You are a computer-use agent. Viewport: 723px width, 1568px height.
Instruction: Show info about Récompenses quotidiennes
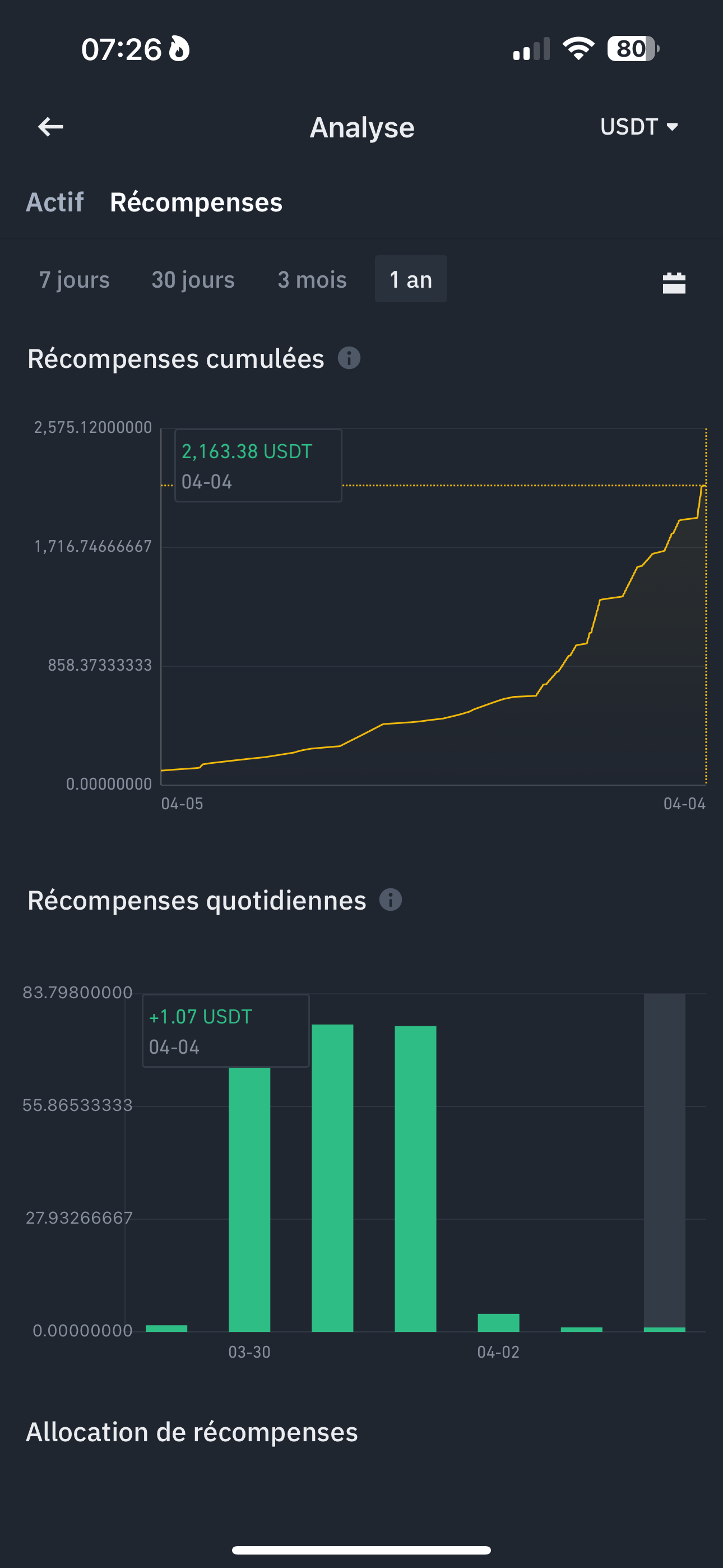point(391,900)
